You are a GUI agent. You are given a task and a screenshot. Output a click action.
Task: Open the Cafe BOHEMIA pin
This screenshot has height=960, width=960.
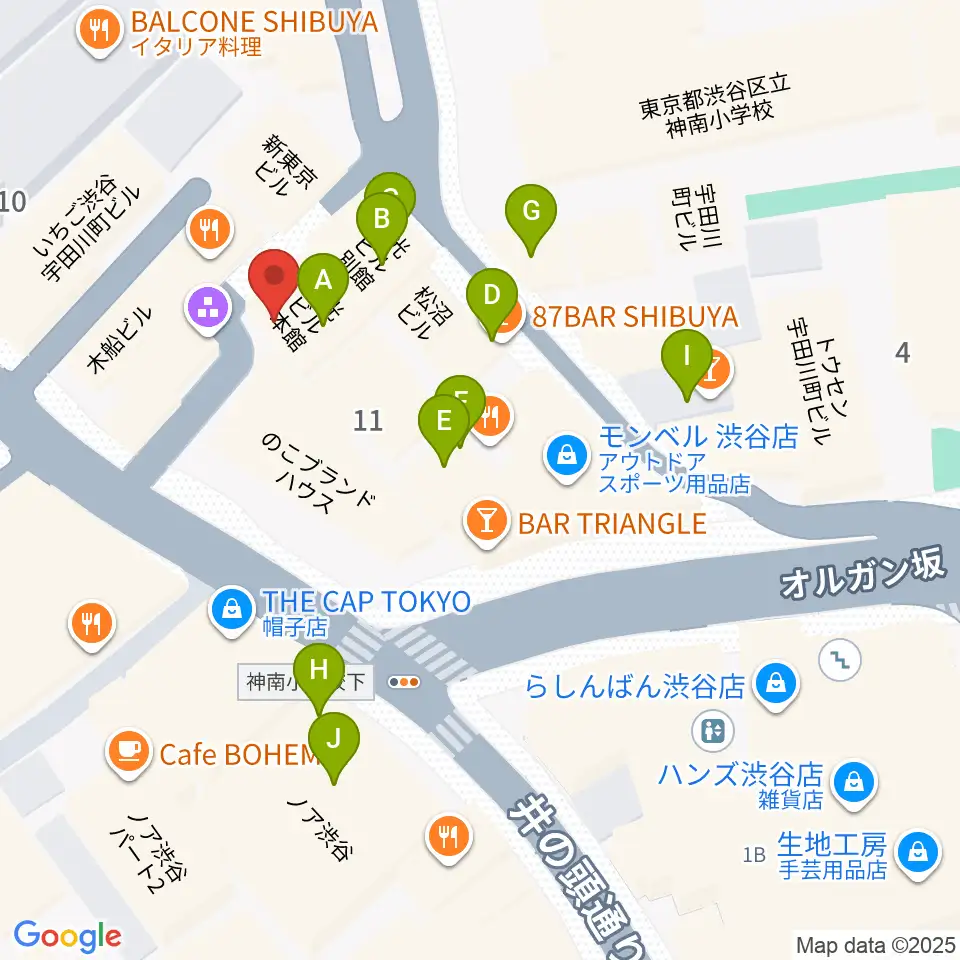pos(129,752)
